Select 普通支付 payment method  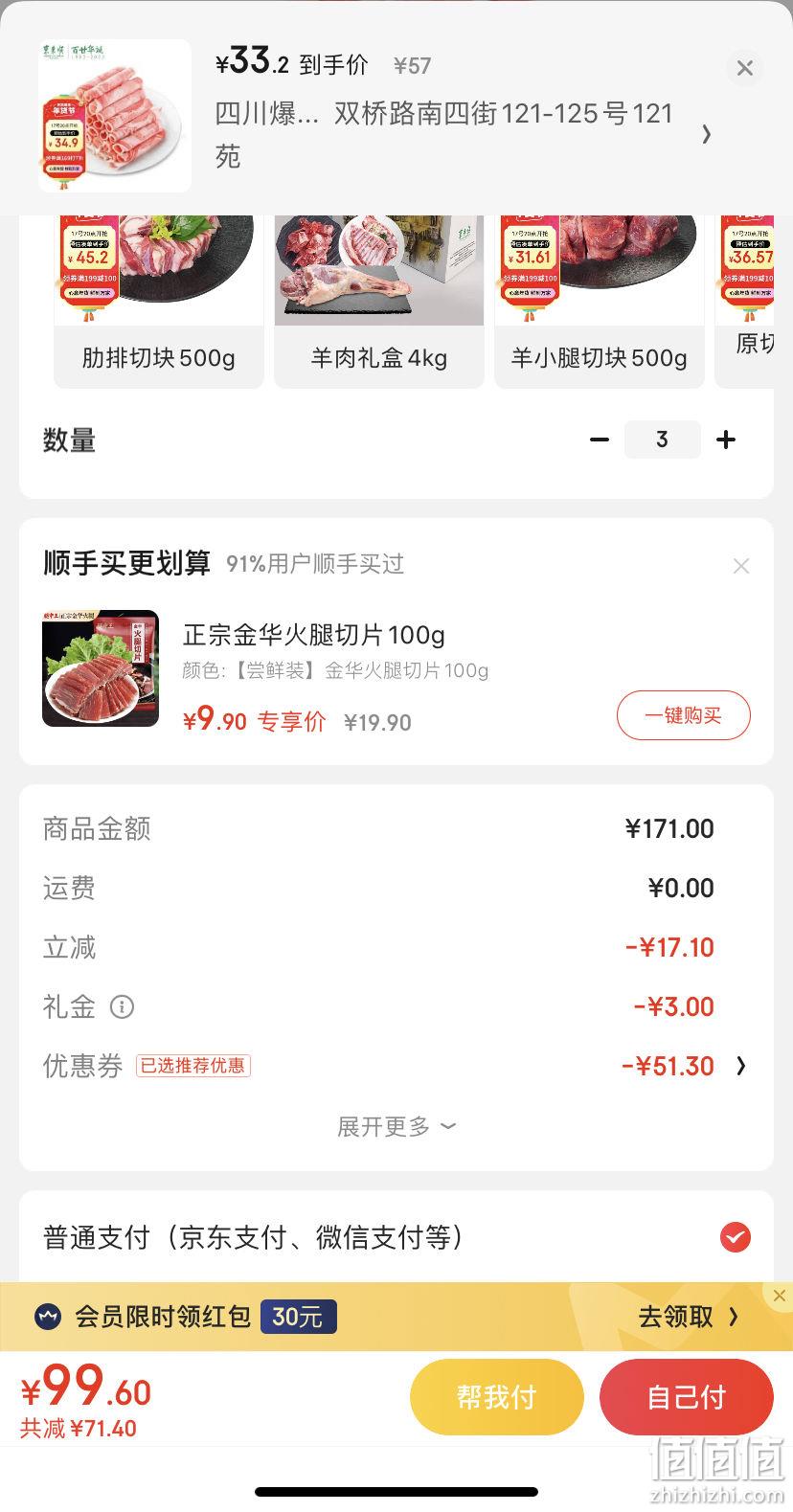point(396,1237)
